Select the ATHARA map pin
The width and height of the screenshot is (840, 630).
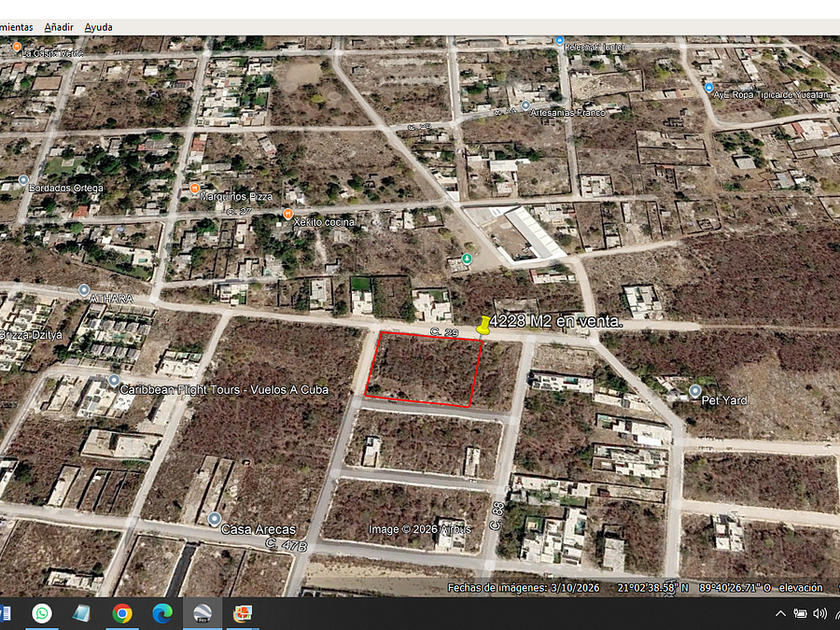tap(84, 290)
